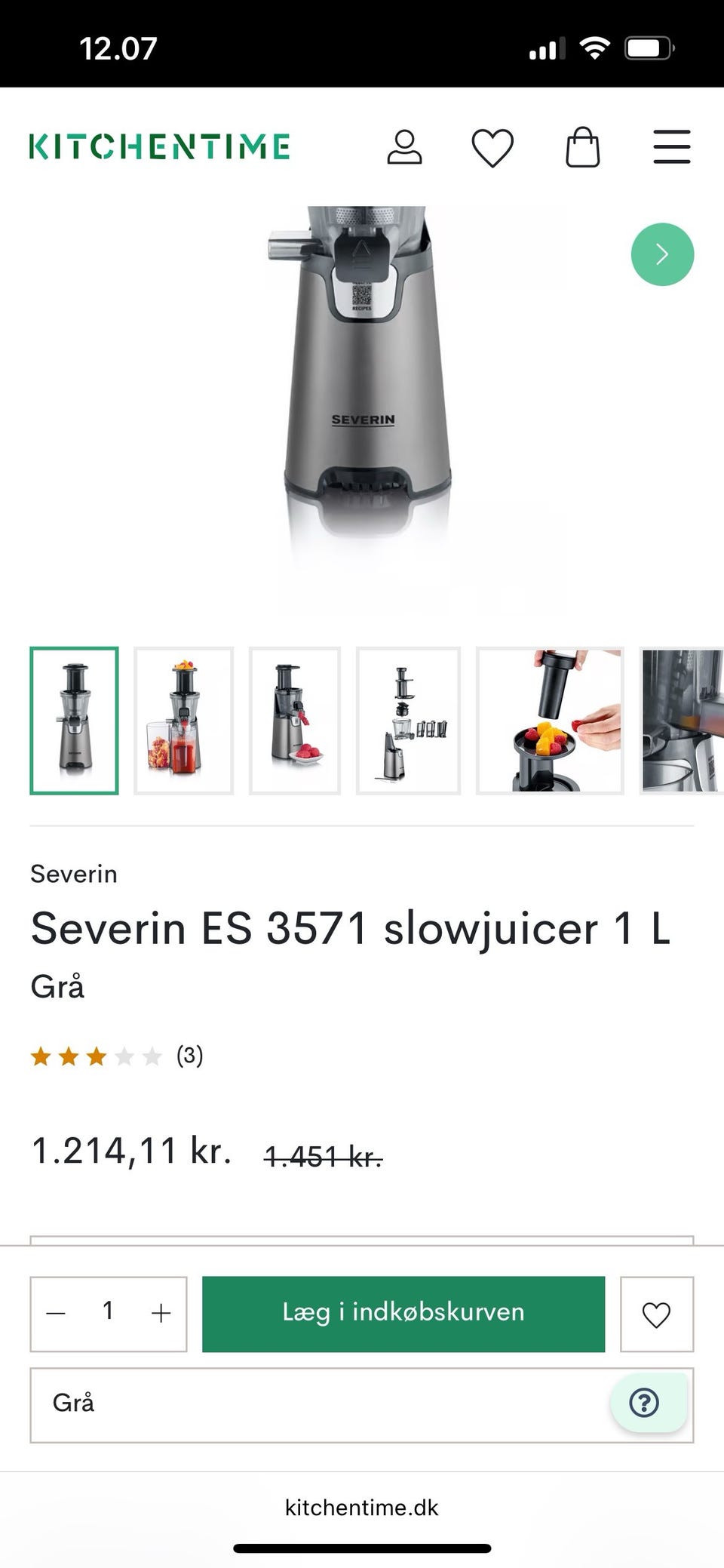Open the Severin brand link
Image resolution: width=724 pixels, height=1568 pixels.
pyautogui.click(x=74, y=874)
